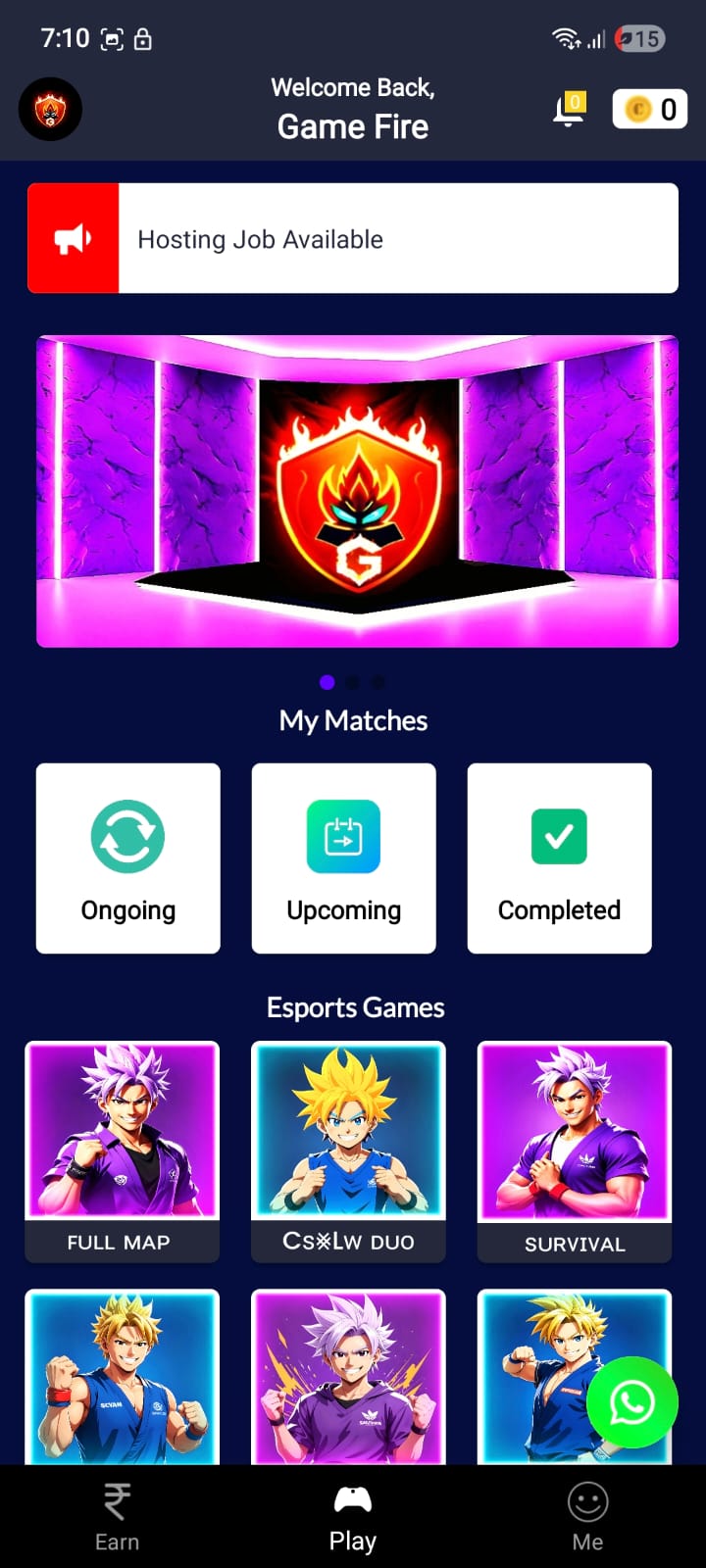This screenshot has height=1568, width=706.
Task: Open the Game Fire promotional banner
Action: (357, 491)
